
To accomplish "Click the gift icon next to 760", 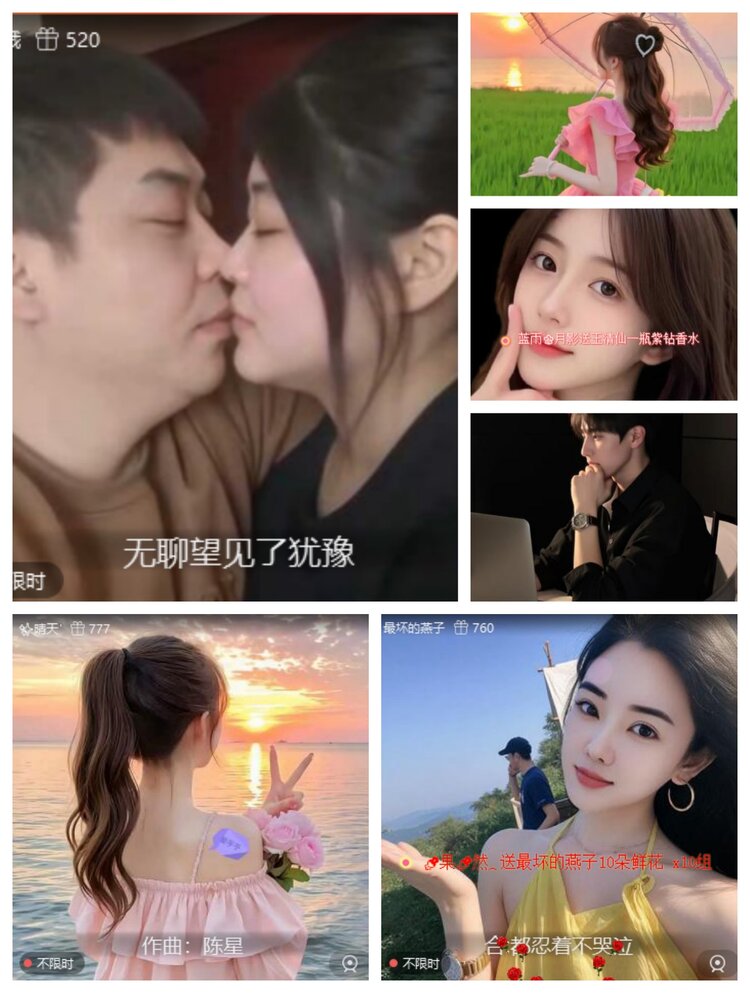I will pyautogui.click(x=459, y=626).
